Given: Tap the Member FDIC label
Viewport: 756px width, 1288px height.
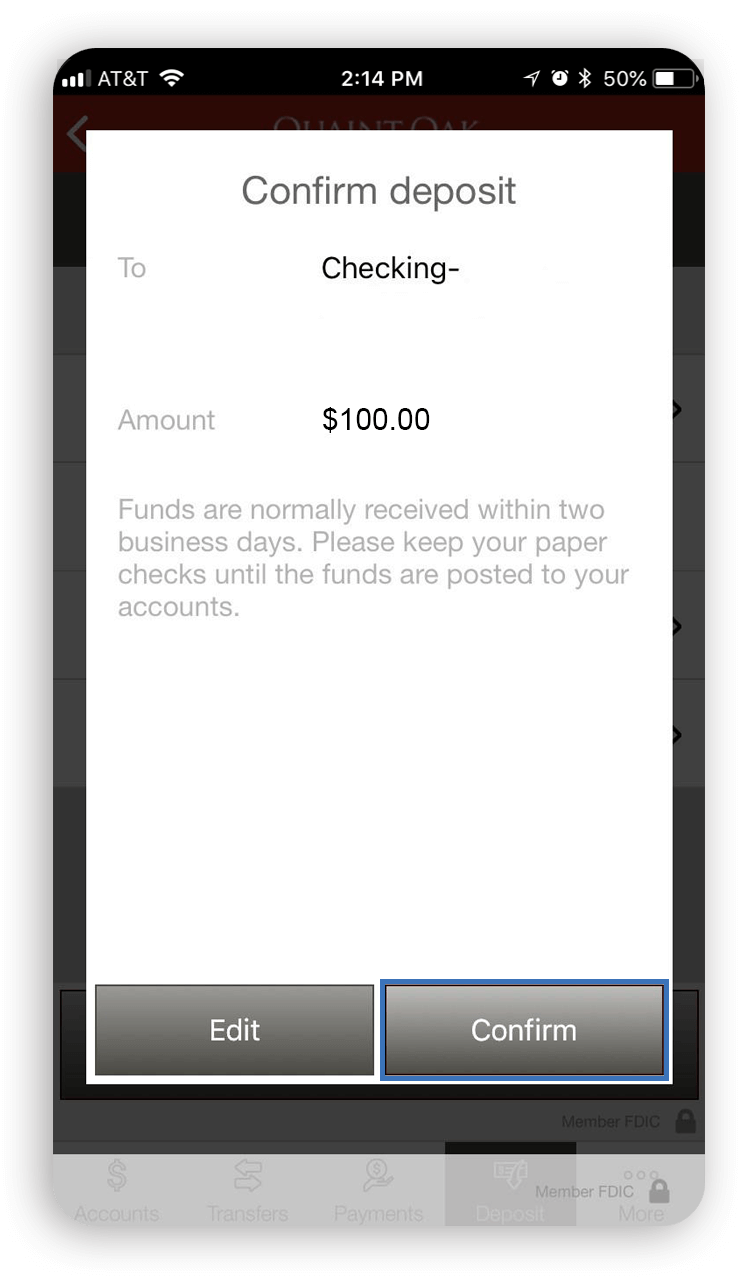Looking at the screenshot, I should 611,1121.
